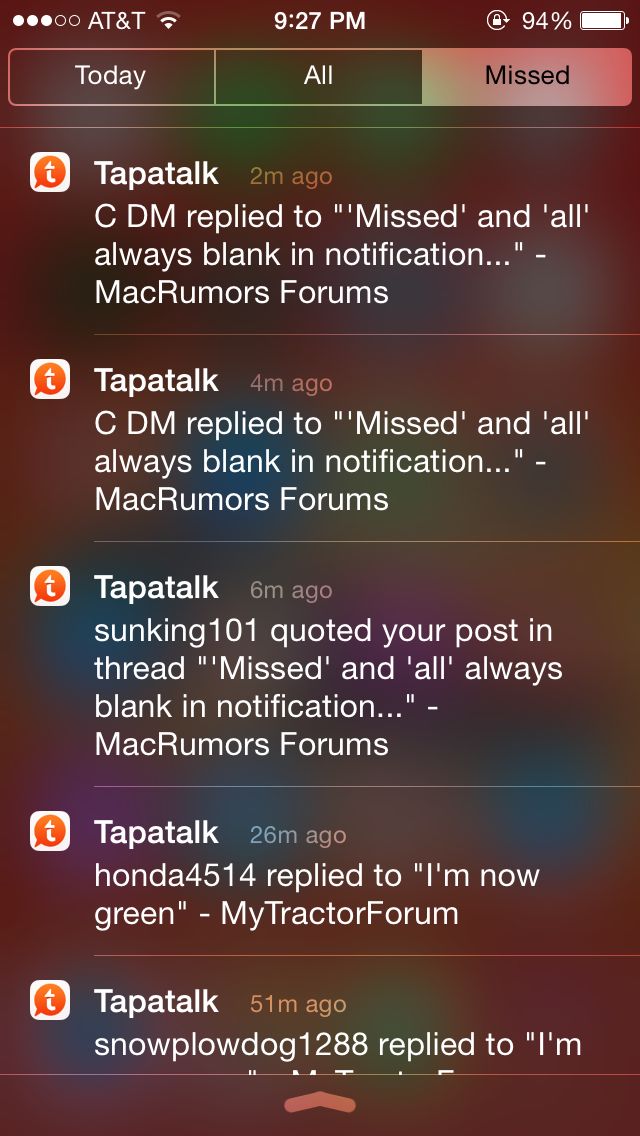Open honda4514's reply notification
Screen dimensions: 640x1136
320,871
